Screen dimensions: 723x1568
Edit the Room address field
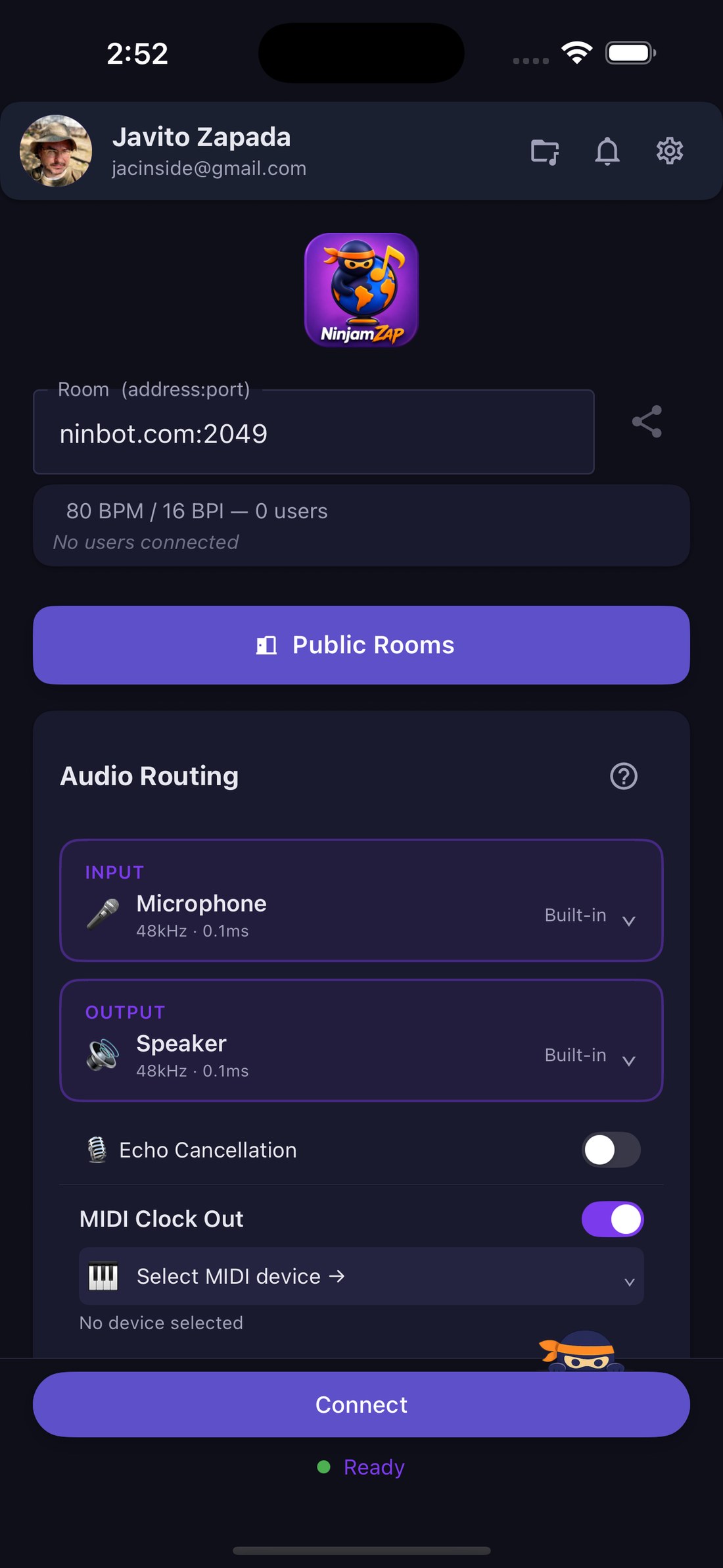click(x=314, y=432)
